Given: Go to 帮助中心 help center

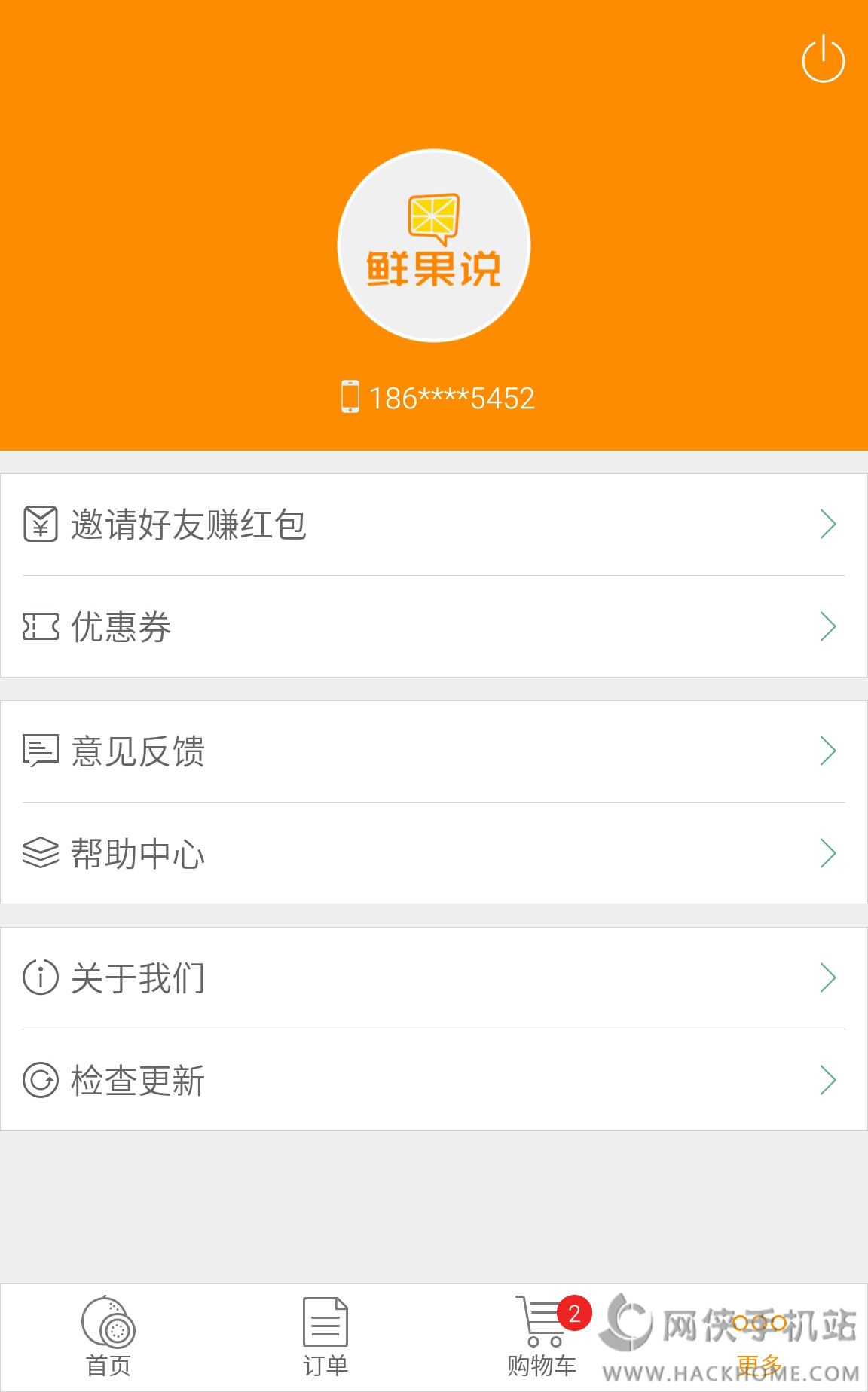Looking at the screenshot, I should [434, 853].
